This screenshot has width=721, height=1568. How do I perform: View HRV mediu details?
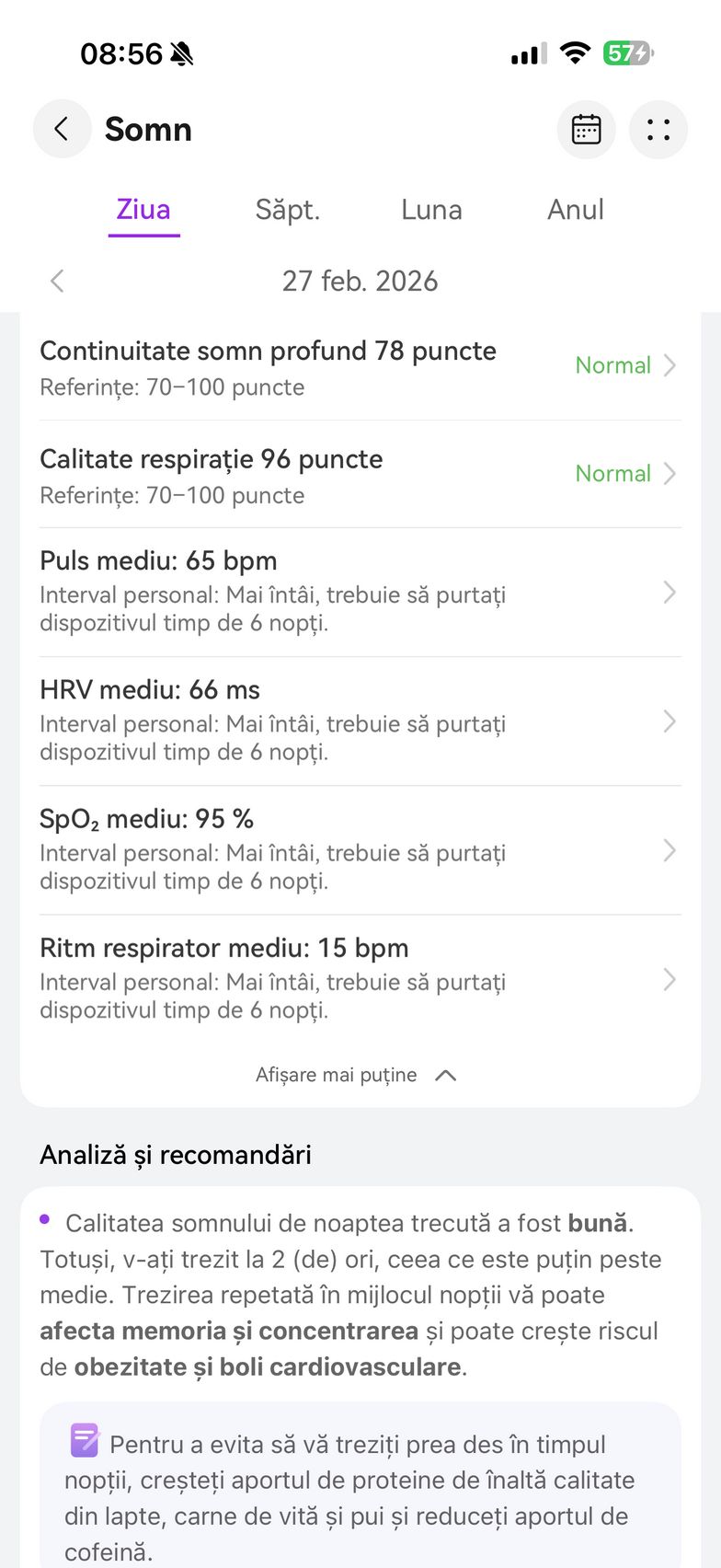(x=360, y=721)
